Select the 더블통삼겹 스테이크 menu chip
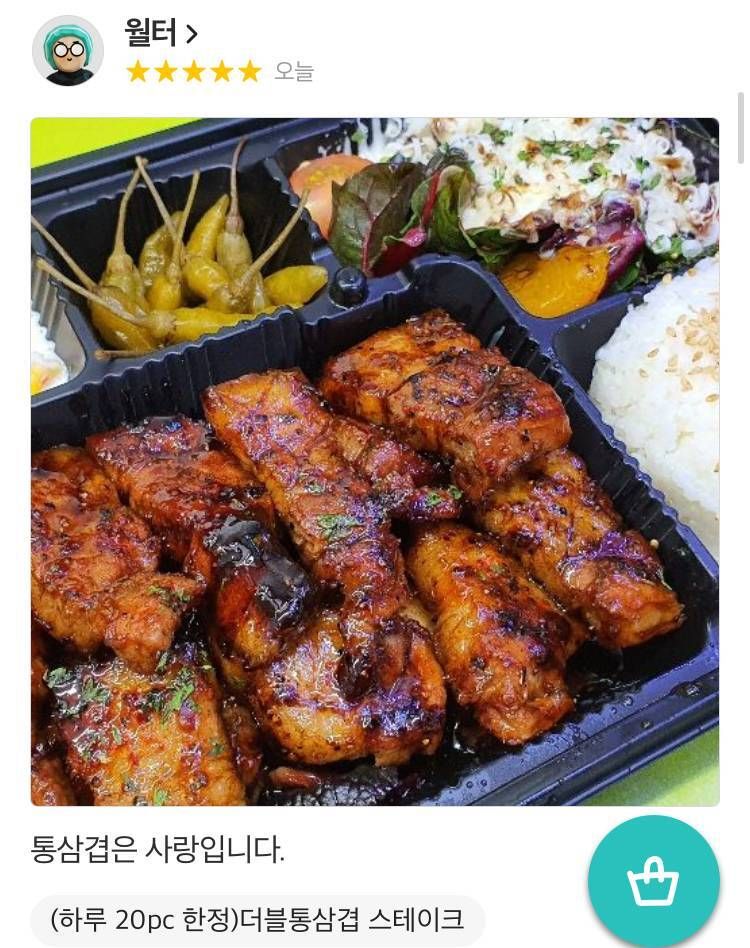Viewport: 750px width, 948px height. point(257,919)
